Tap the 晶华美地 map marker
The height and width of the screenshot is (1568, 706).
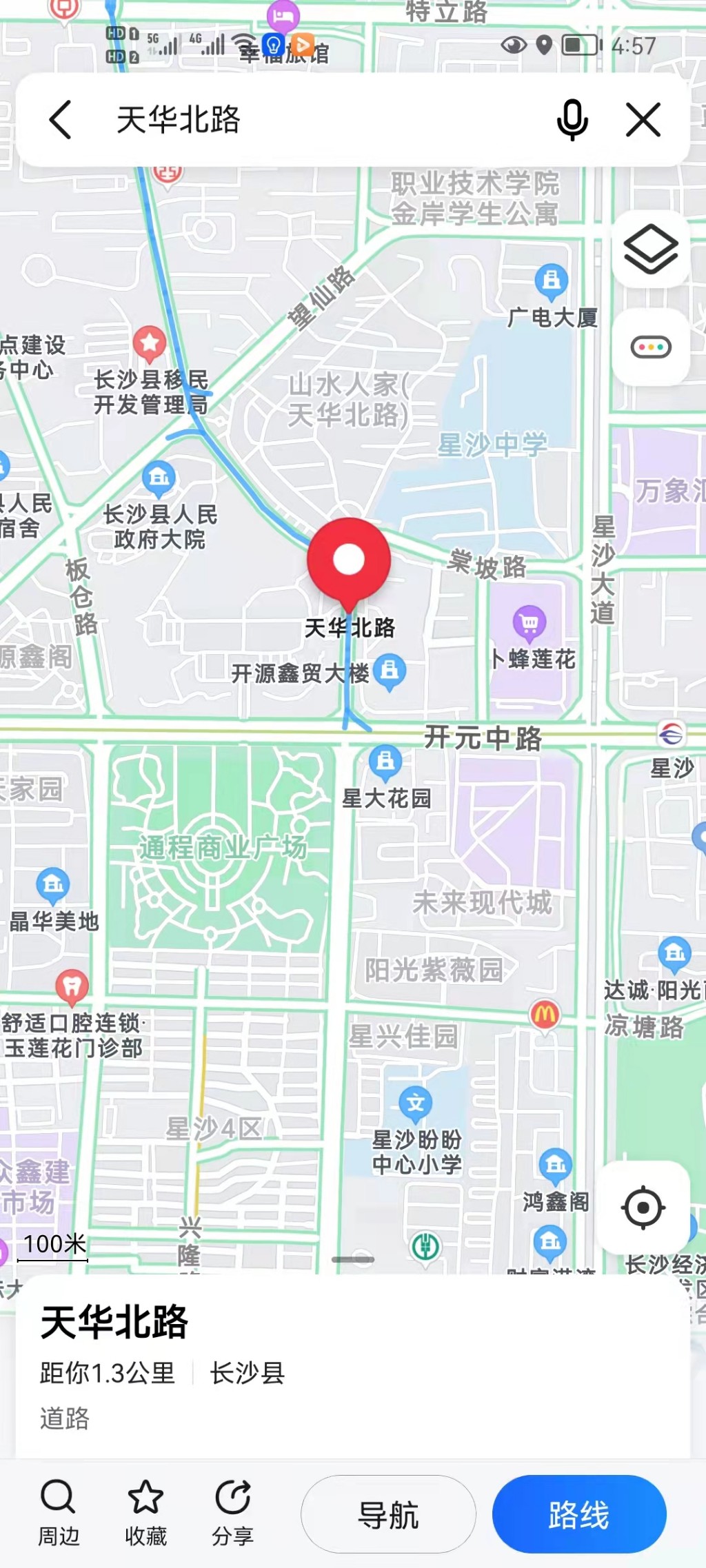pos(53,884)
